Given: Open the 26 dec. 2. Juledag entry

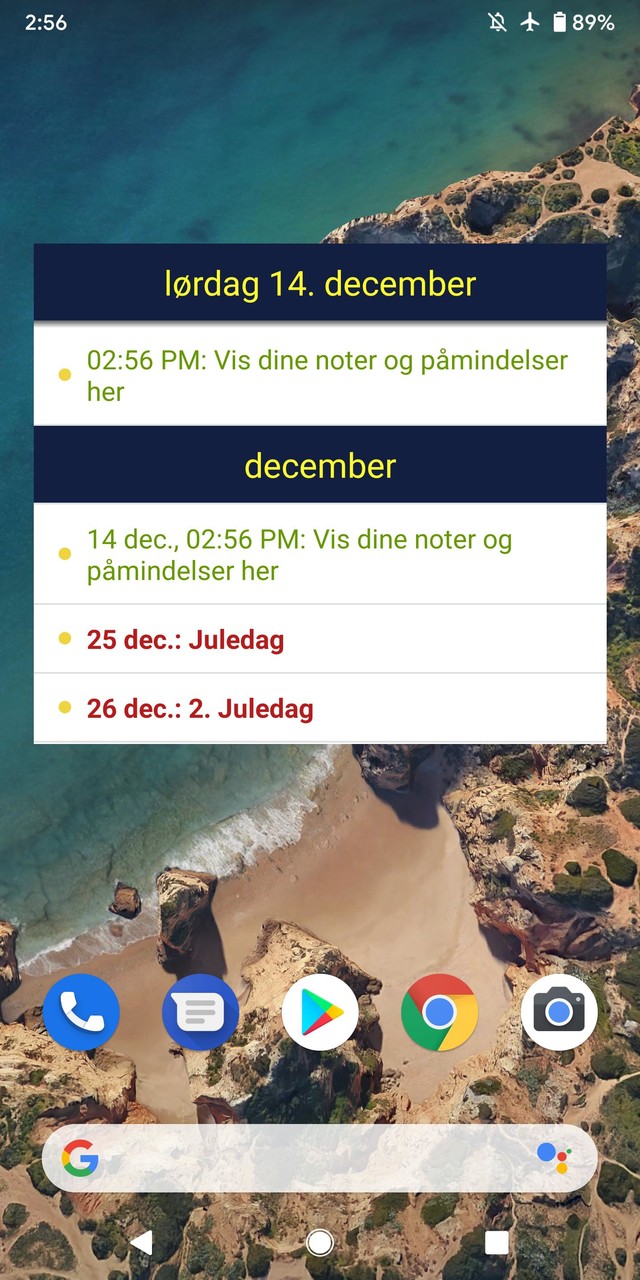Looking at the screenshot, I should (x=320, y=709).
